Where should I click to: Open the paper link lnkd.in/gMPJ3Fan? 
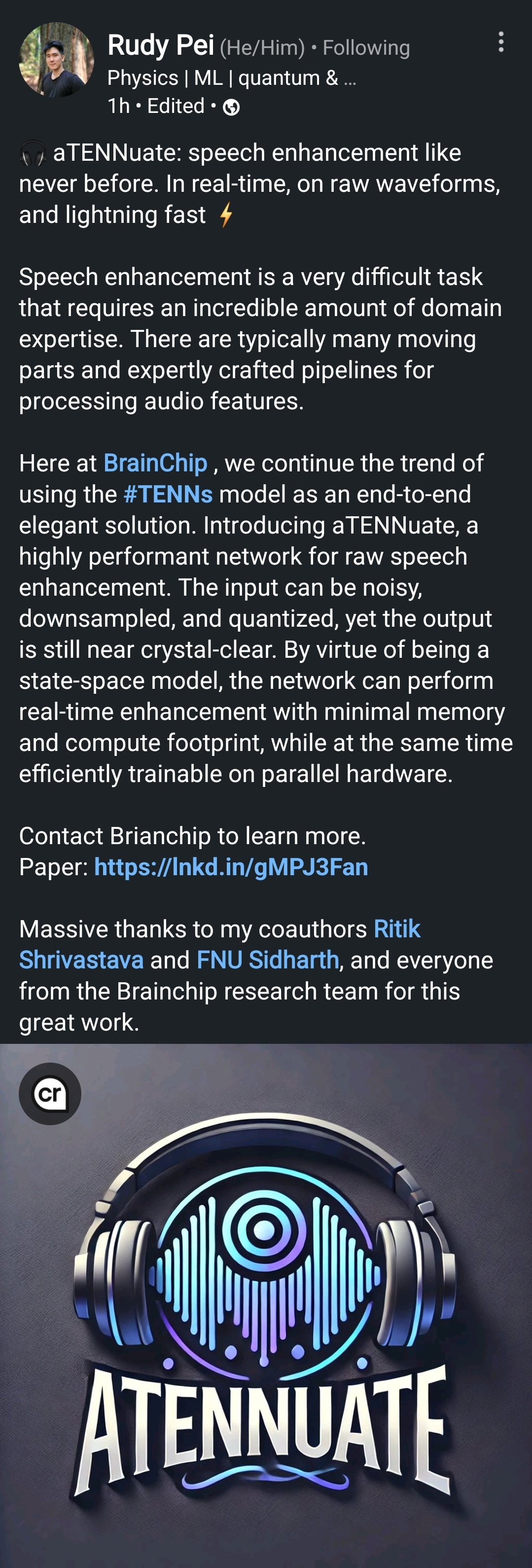pyautogui.click(x=231, y=867)
